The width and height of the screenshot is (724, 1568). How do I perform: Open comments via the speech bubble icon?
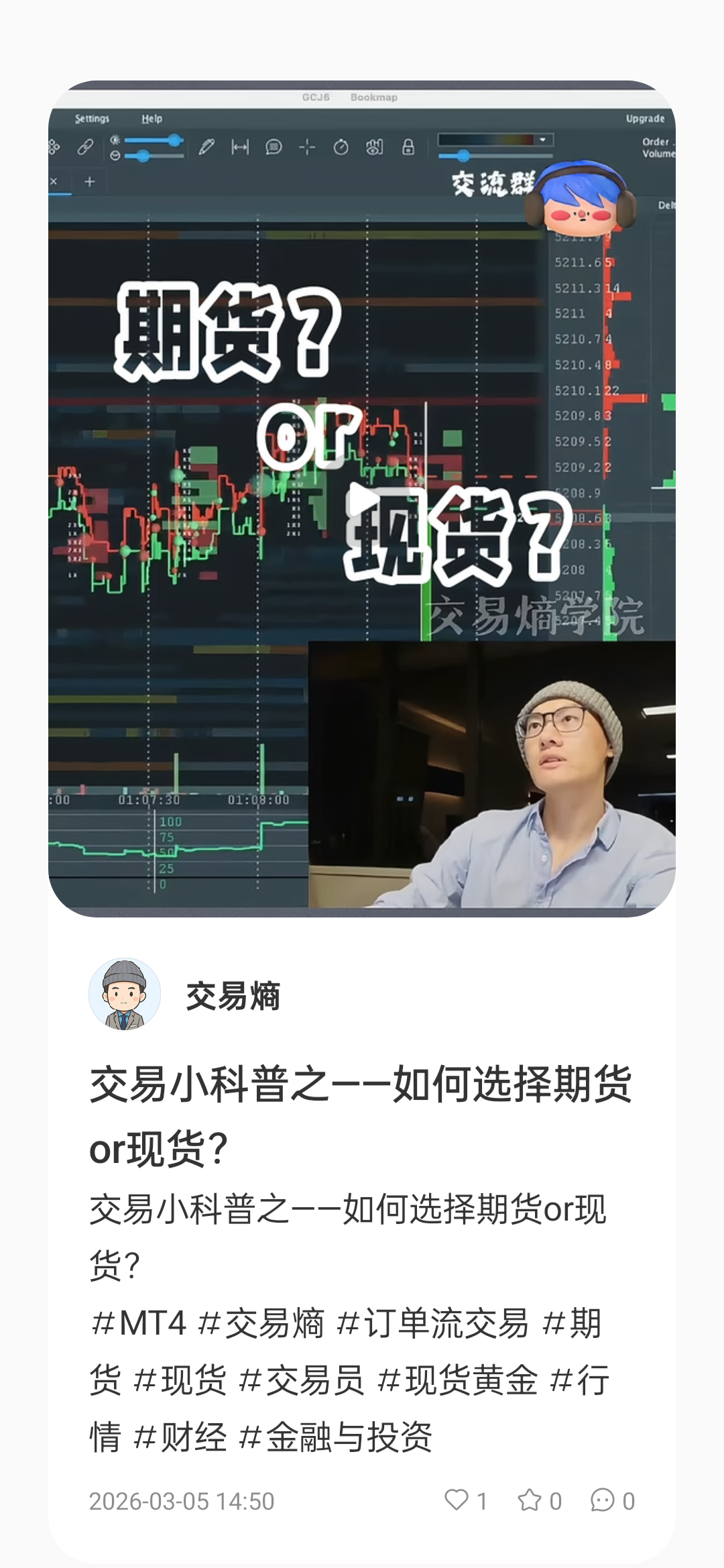tap(602, 1500)
